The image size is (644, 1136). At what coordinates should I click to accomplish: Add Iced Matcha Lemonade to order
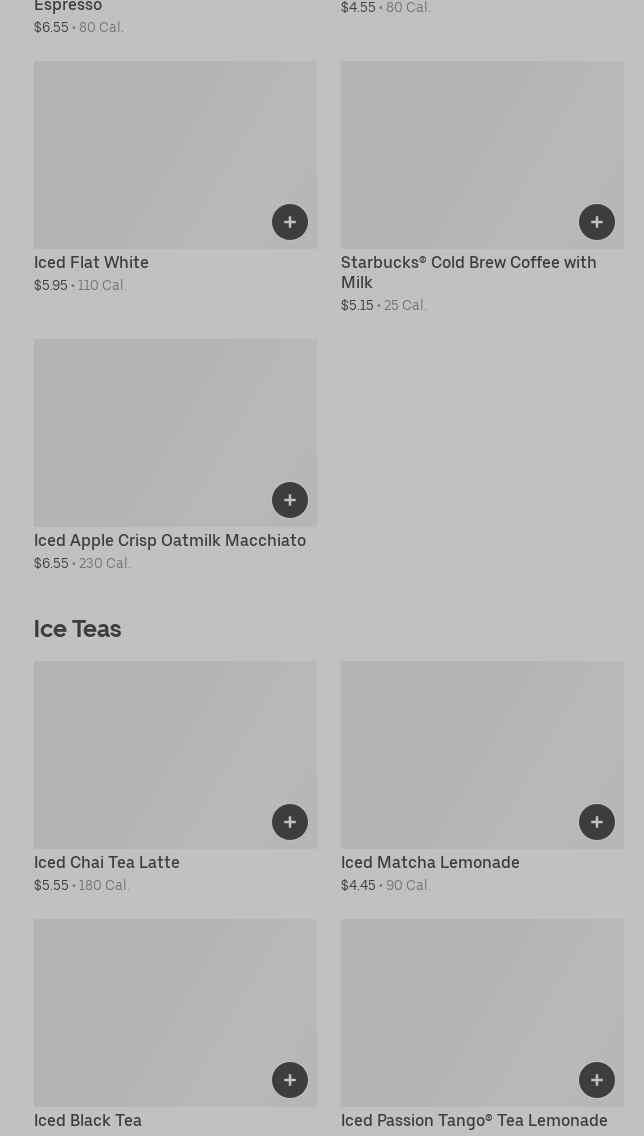597,822
